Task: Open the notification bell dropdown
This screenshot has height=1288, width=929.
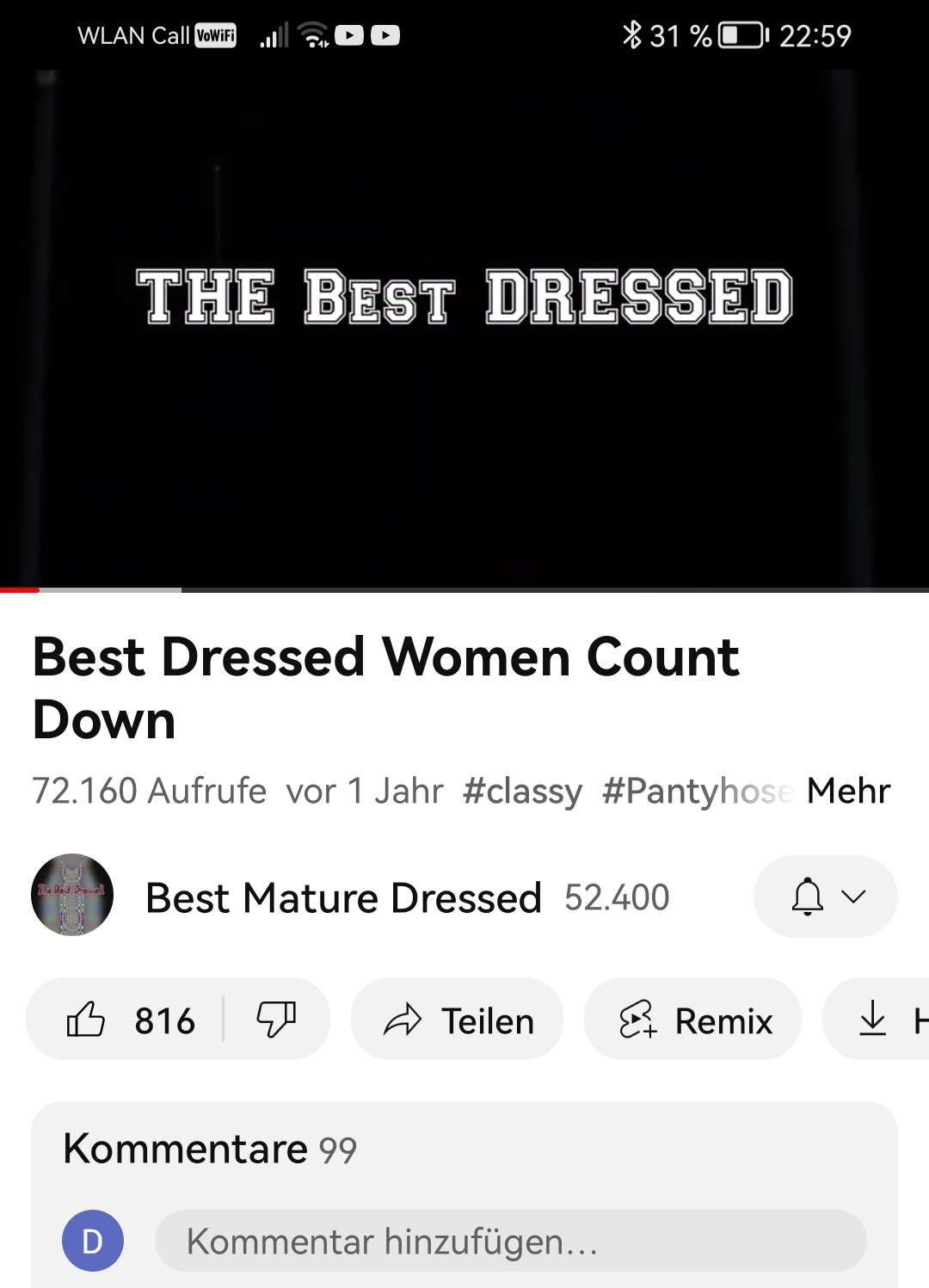Action: (825, 897)
